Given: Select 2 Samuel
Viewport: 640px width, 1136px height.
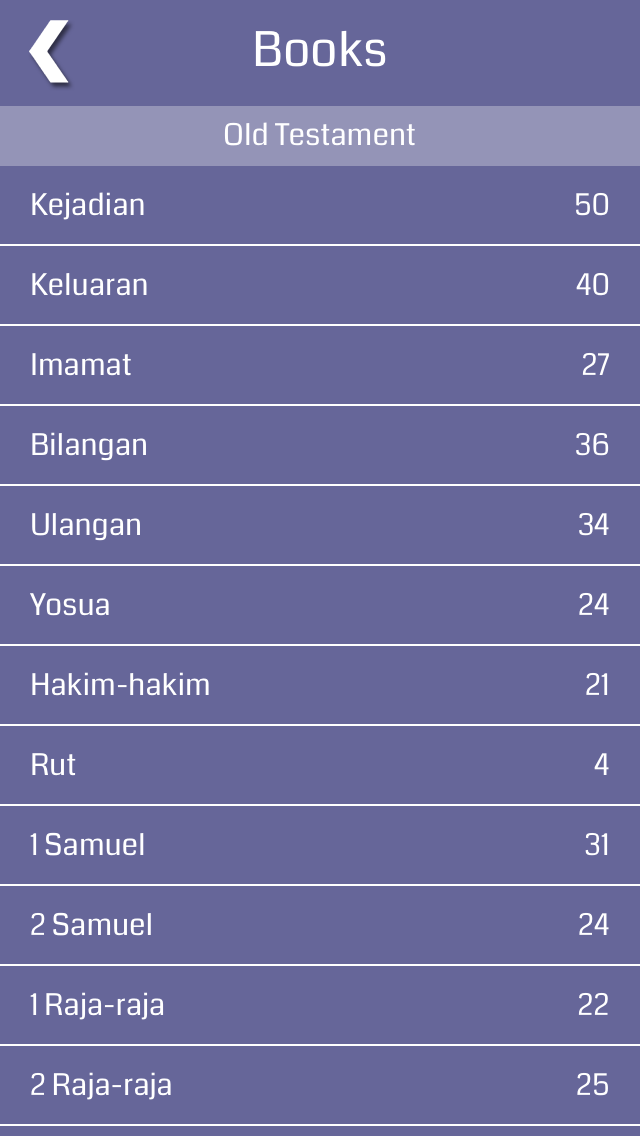Looking at the screenshot, I should (320, 925).
